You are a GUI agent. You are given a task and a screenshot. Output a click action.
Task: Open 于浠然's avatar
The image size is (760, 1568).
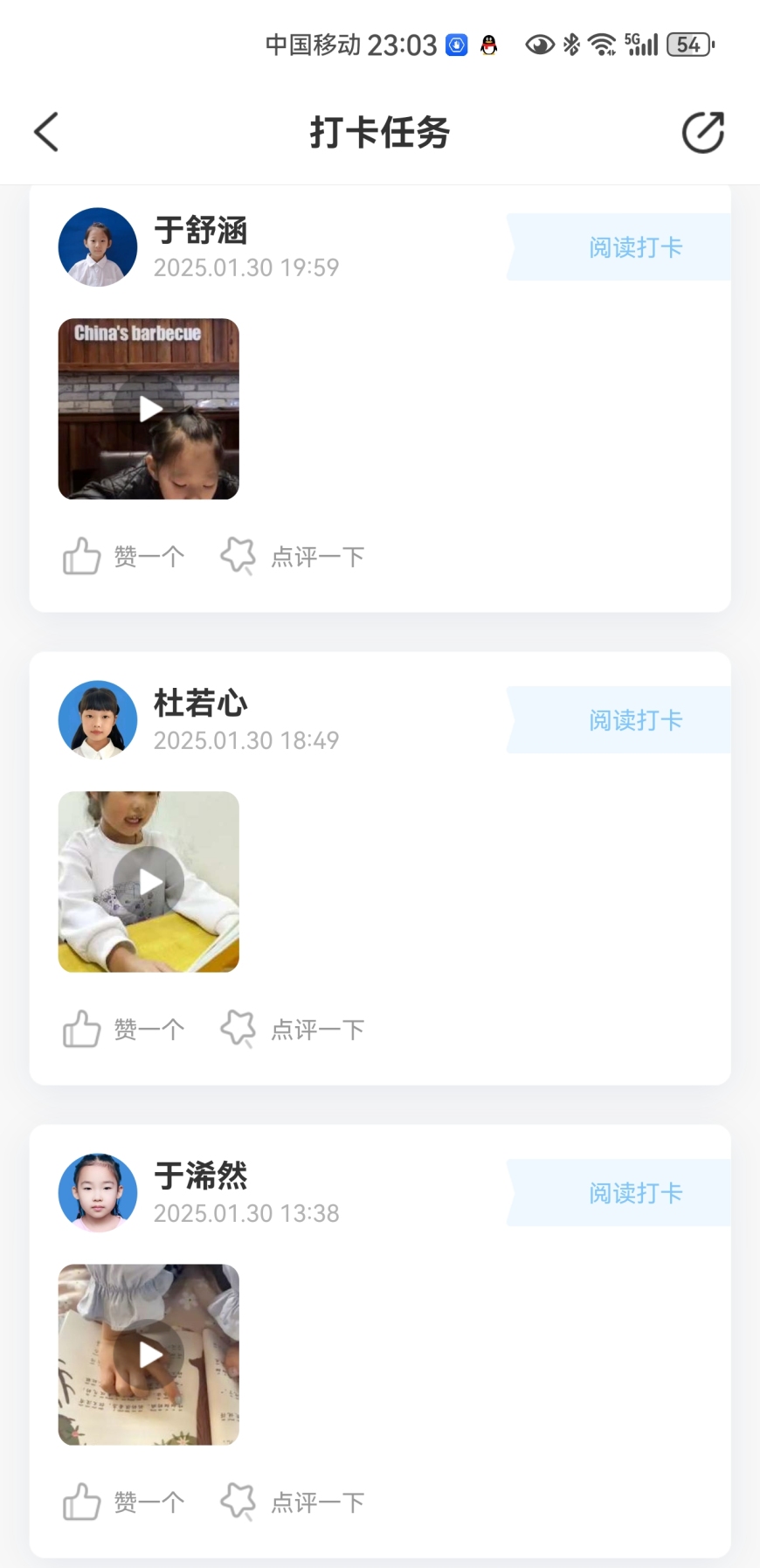click(98, 1193)
